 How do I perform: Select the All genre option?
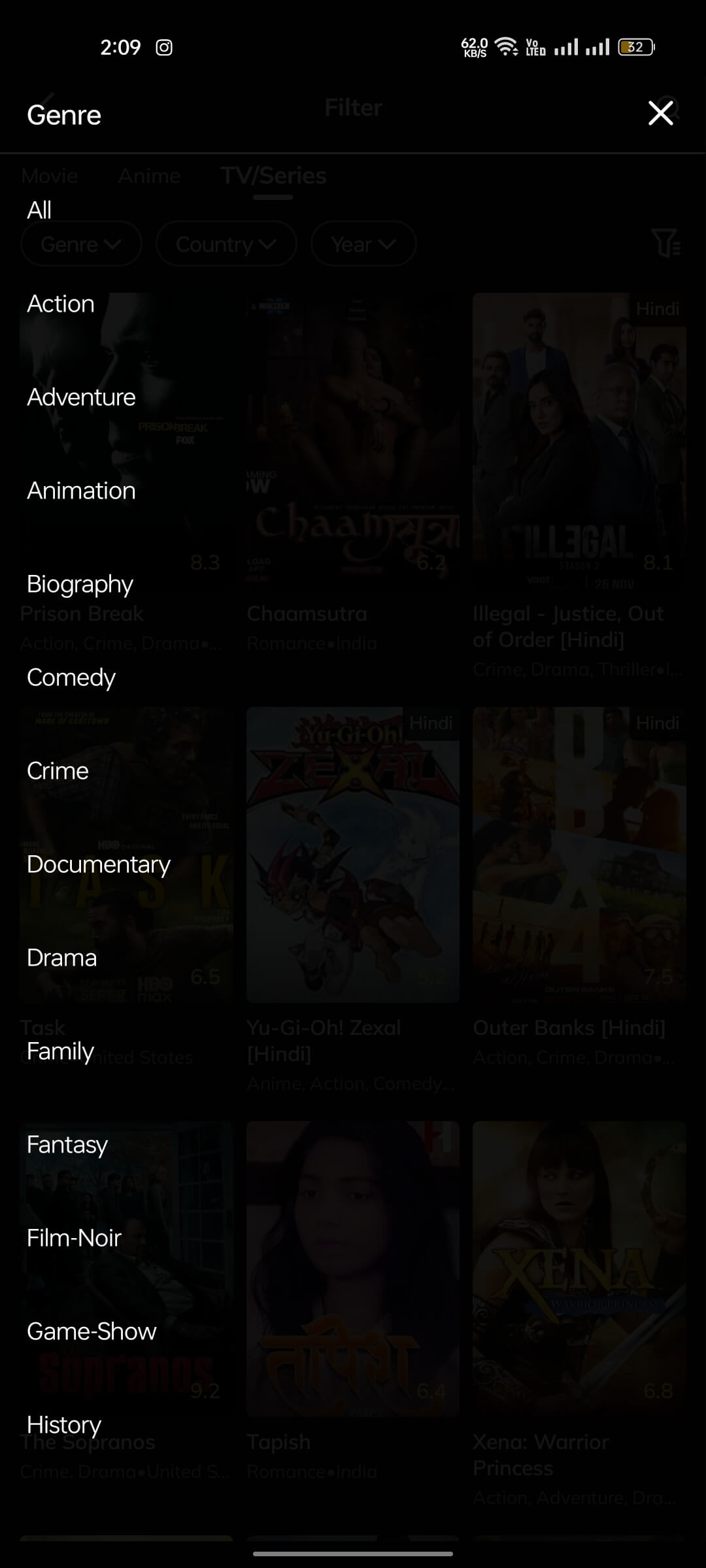tap(39, 210)
